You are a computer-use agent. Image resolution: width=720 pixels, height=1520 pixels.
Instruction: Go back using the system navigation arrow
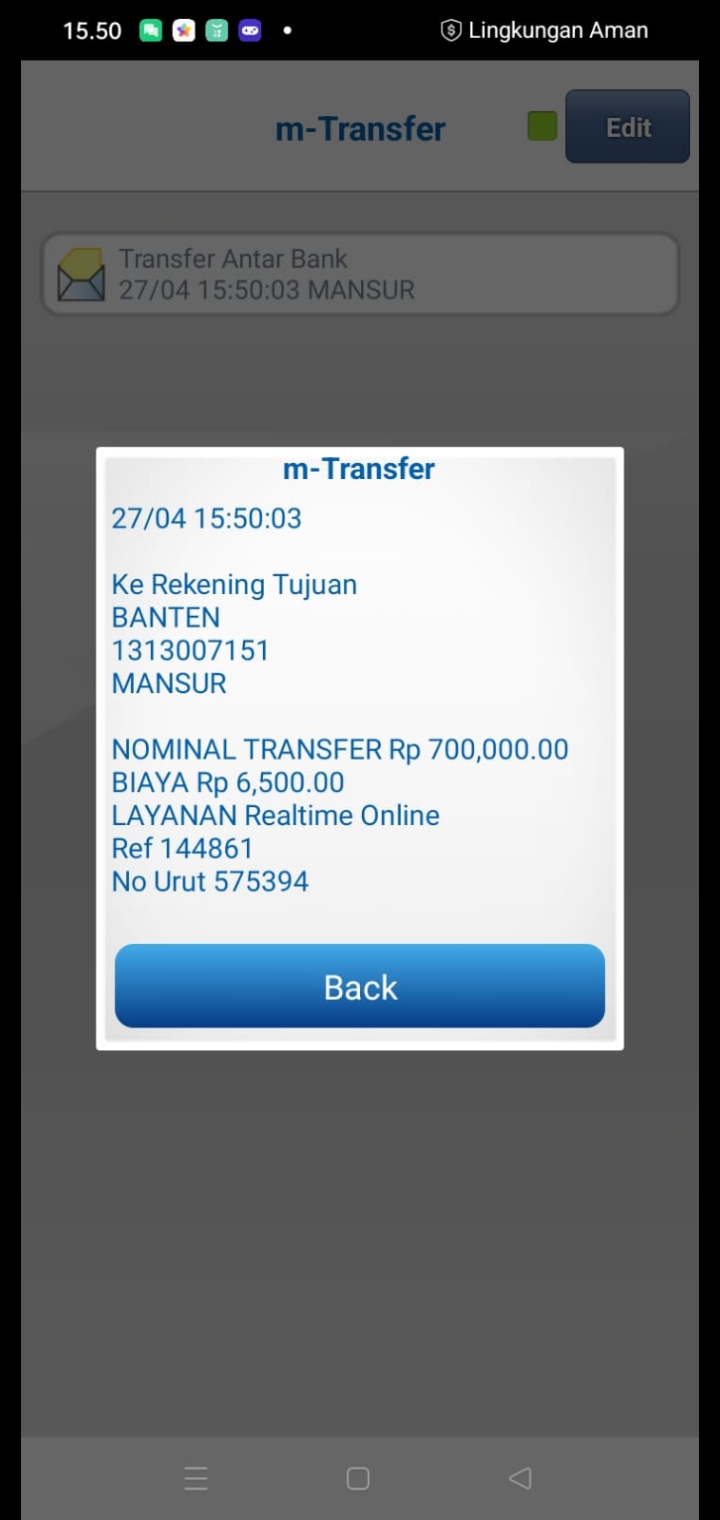(x=520, y=1478)
